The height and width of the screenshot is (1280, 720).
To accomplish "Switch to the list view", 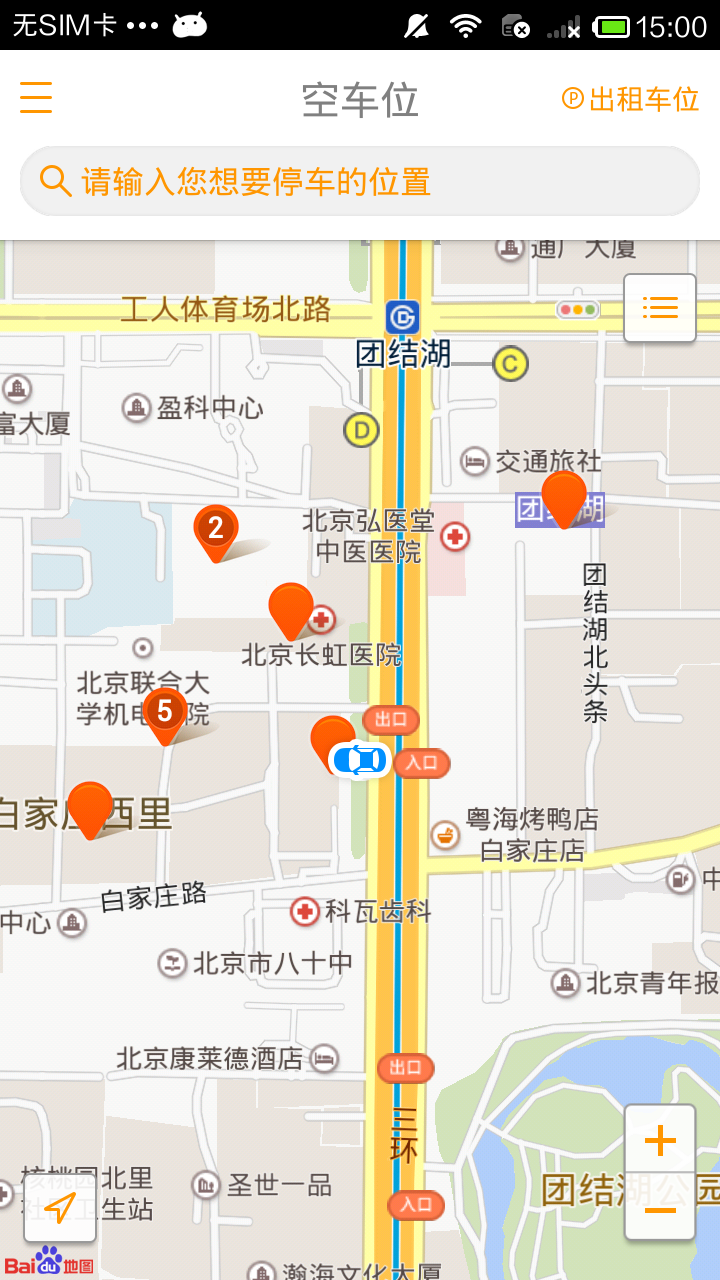I will 660,308.
